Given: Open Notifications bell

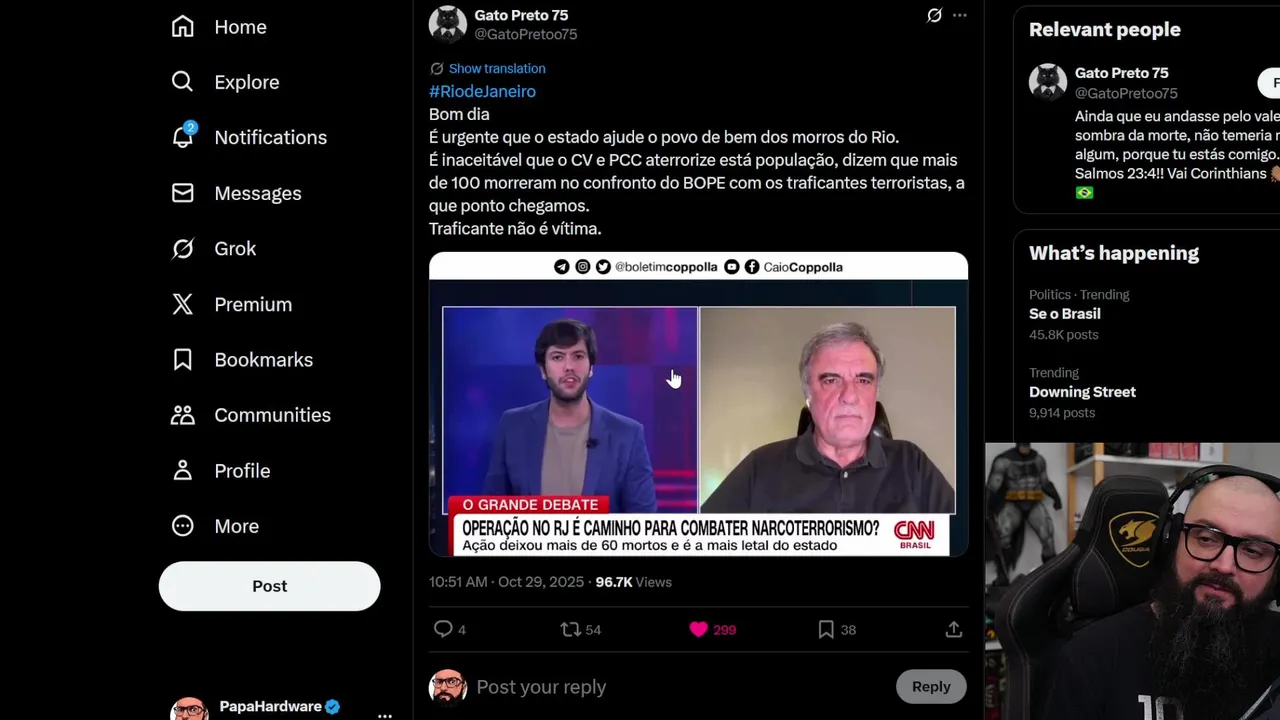Looking at the screenshot, I should coord(182,137).
